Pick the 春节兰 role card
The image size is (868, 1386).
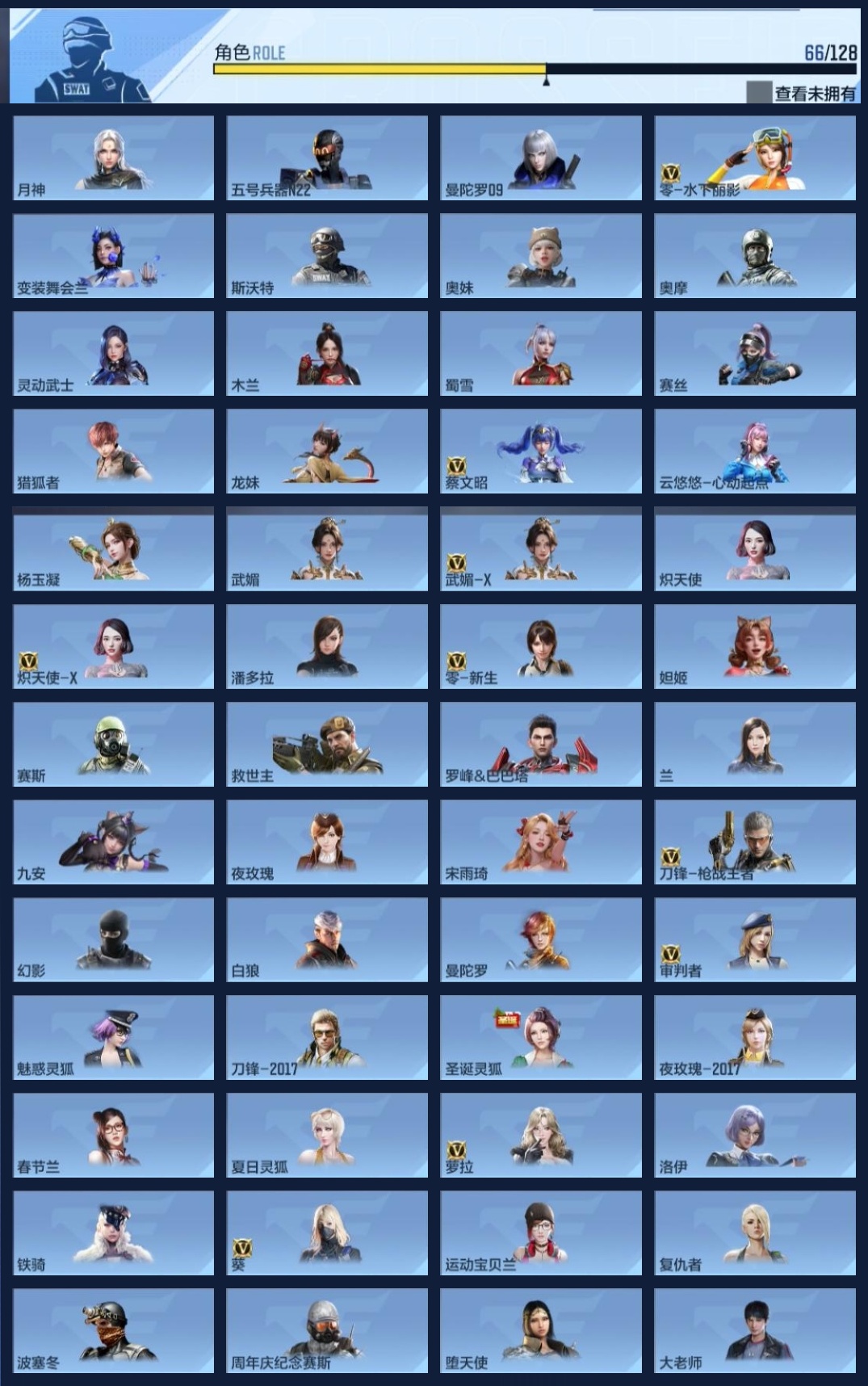114,1136
